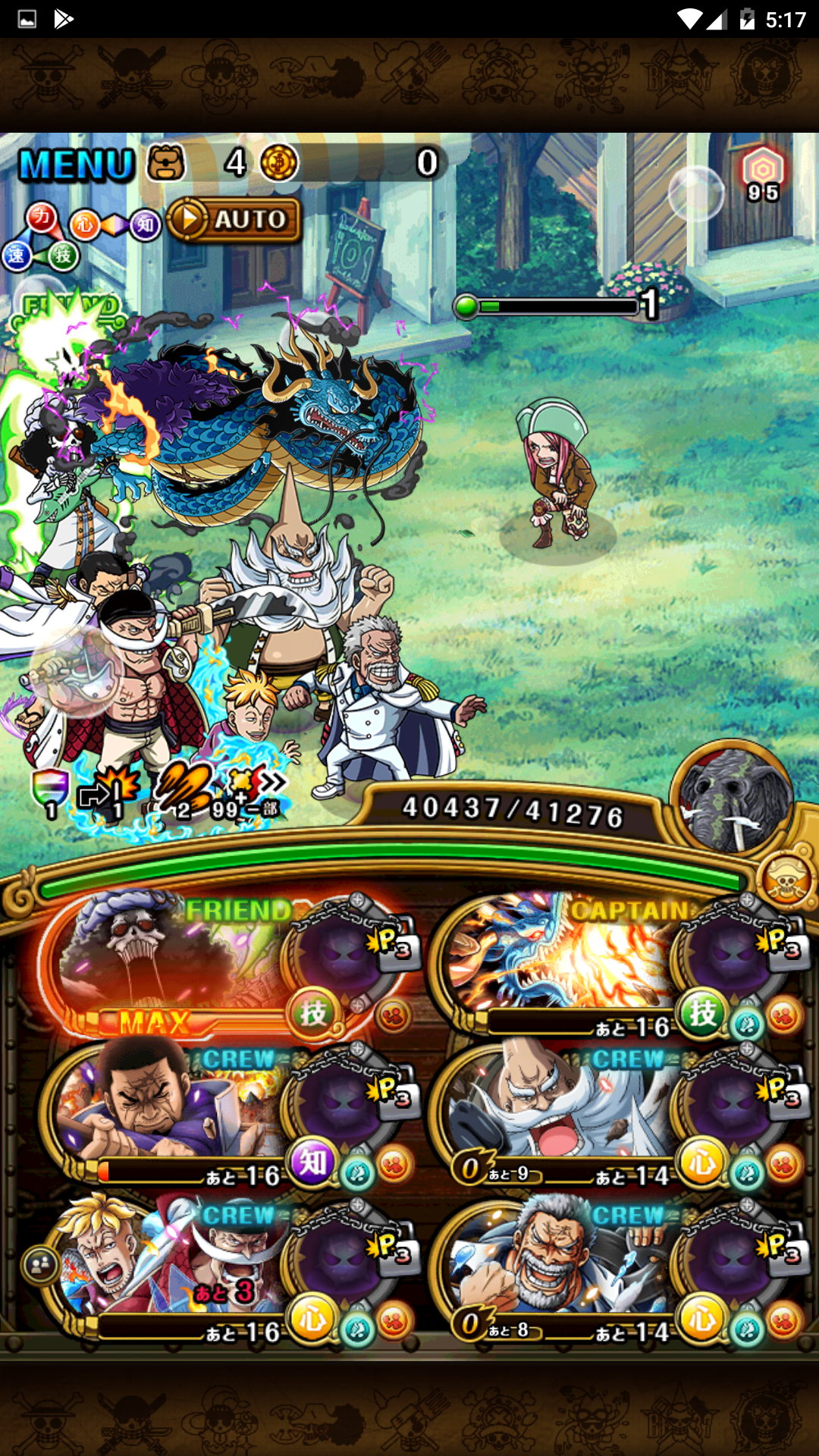Open the MENU button

[76, 165]
